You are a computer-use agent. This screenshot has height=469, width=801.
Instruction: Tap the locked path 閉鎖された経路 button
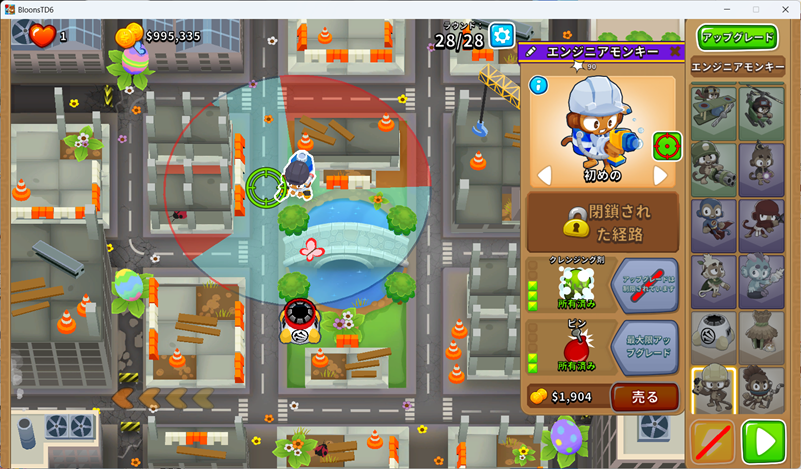point(603,220)
